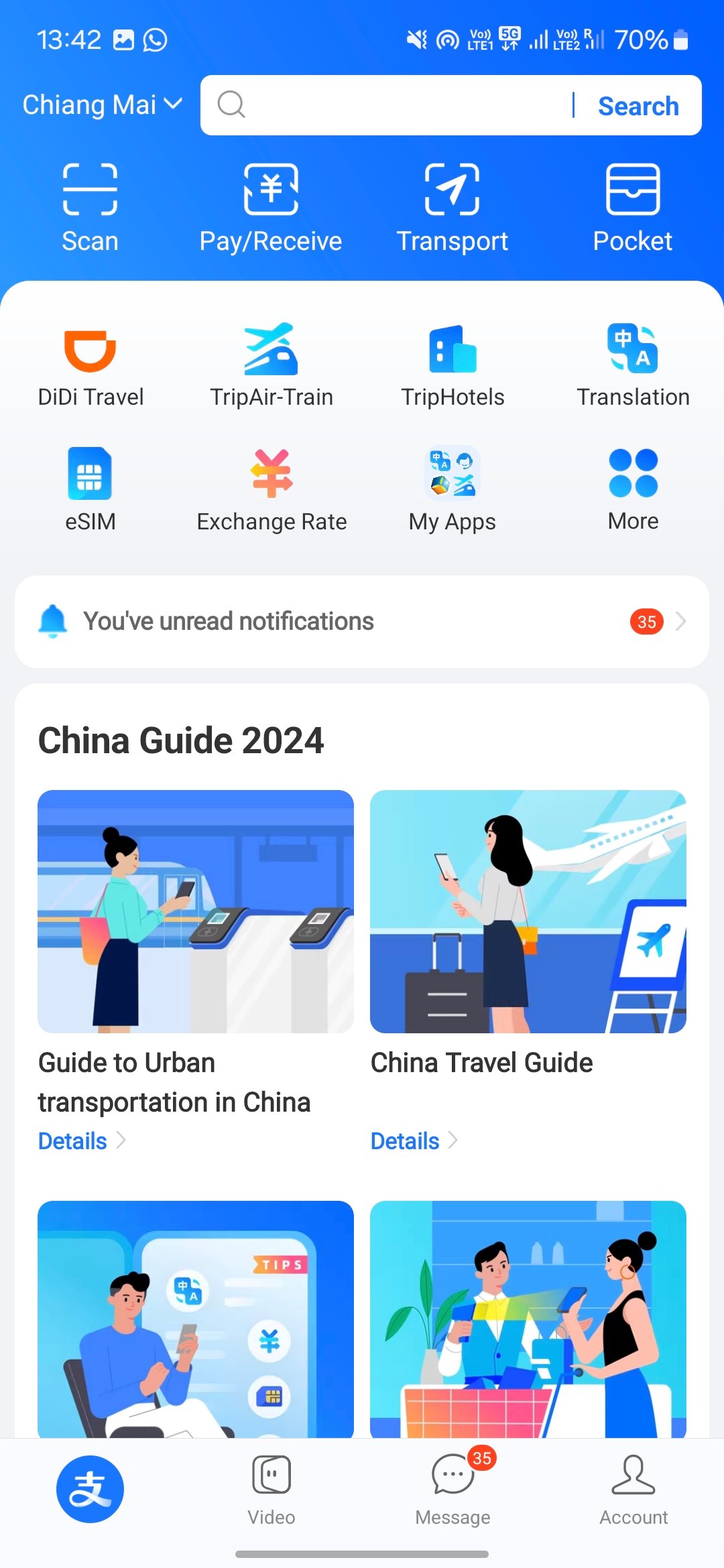Screen dimensions: 724x1568
Task: Open TripAir-Train booking
Action: coord(271,367)
